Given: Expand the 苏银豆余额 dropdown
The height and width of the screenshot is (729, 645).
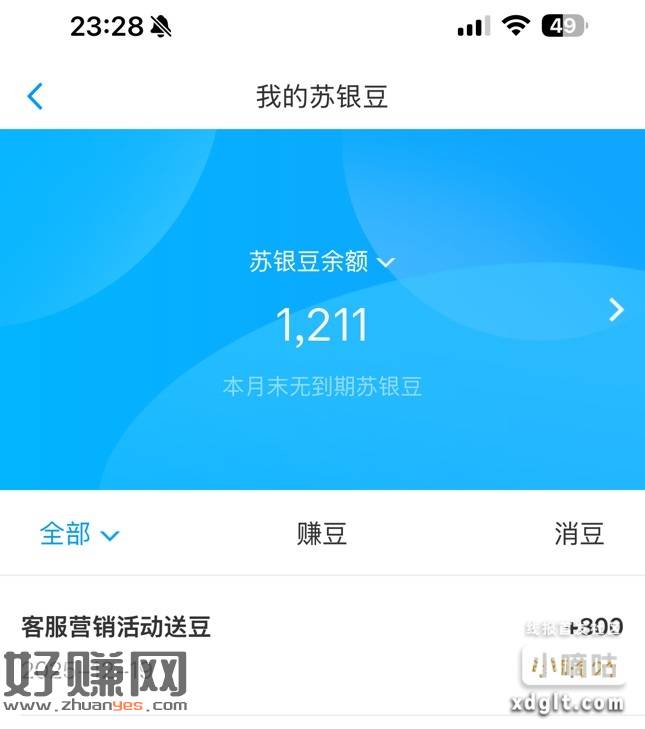Looking at the screenshot, I should tap(322, 262).
